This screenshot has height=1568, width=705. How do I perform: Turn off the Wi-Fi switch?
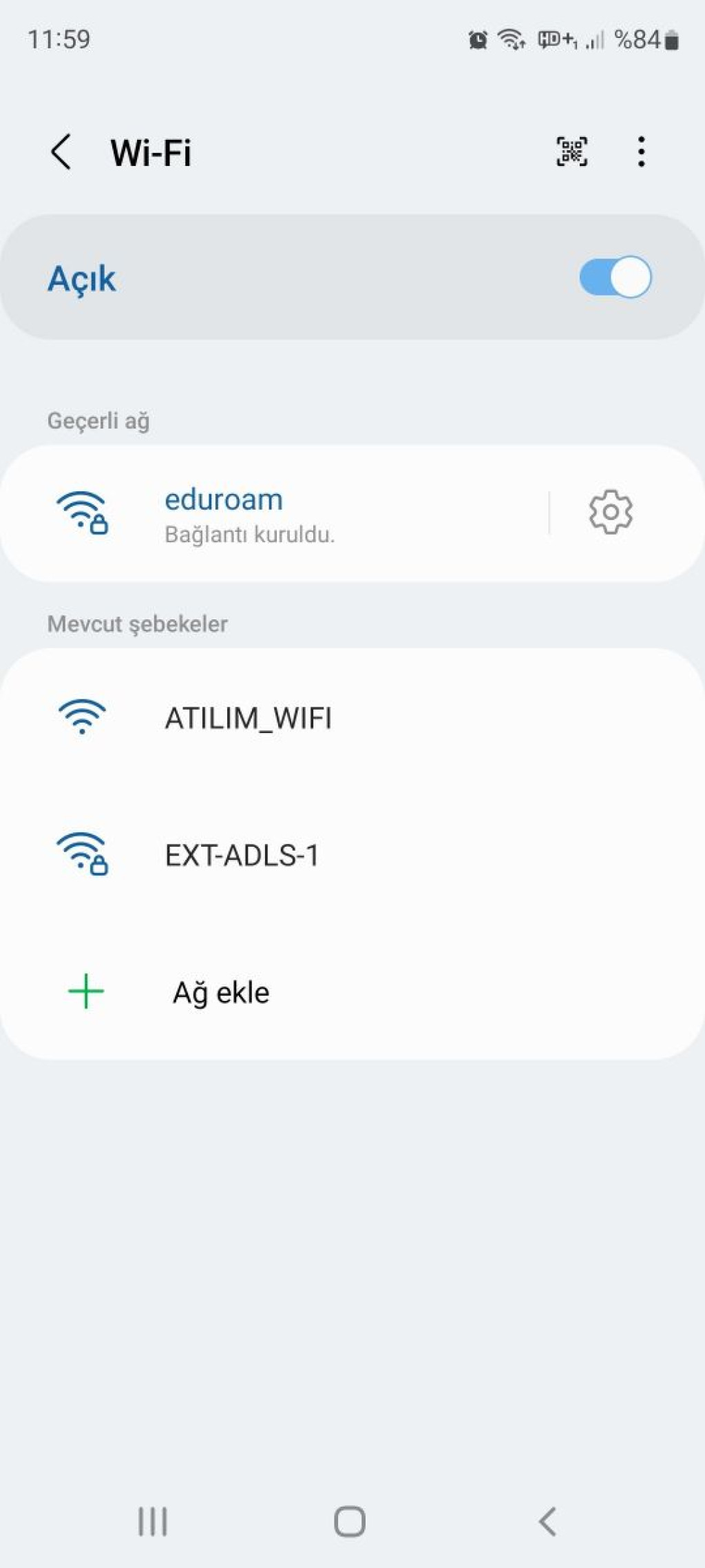[x=615, y=277]
